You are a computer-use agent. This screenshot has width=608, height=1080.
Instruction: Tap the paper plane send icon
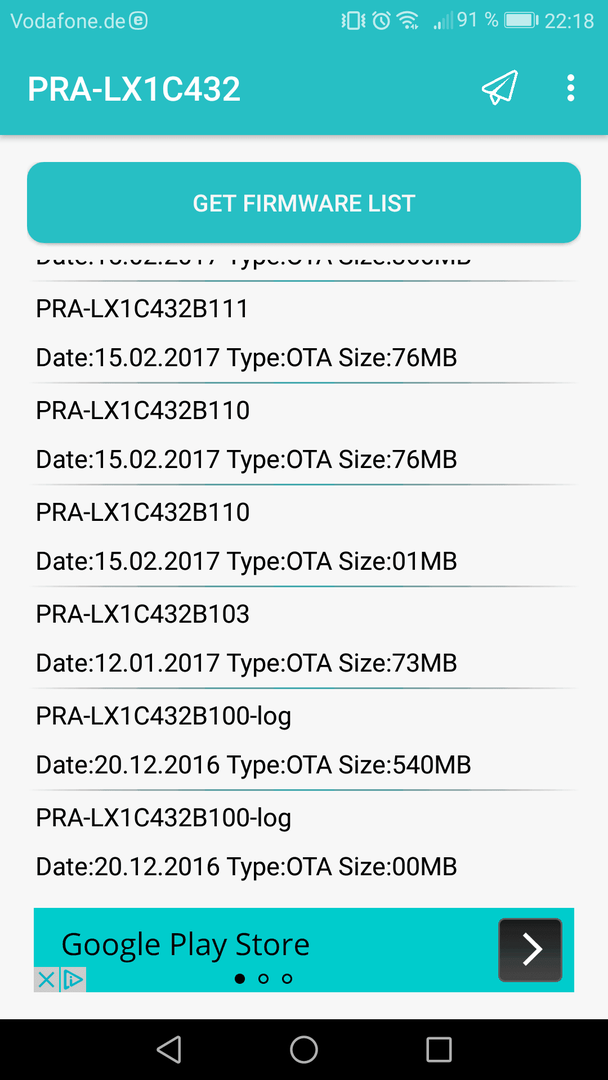coord(499,88)
